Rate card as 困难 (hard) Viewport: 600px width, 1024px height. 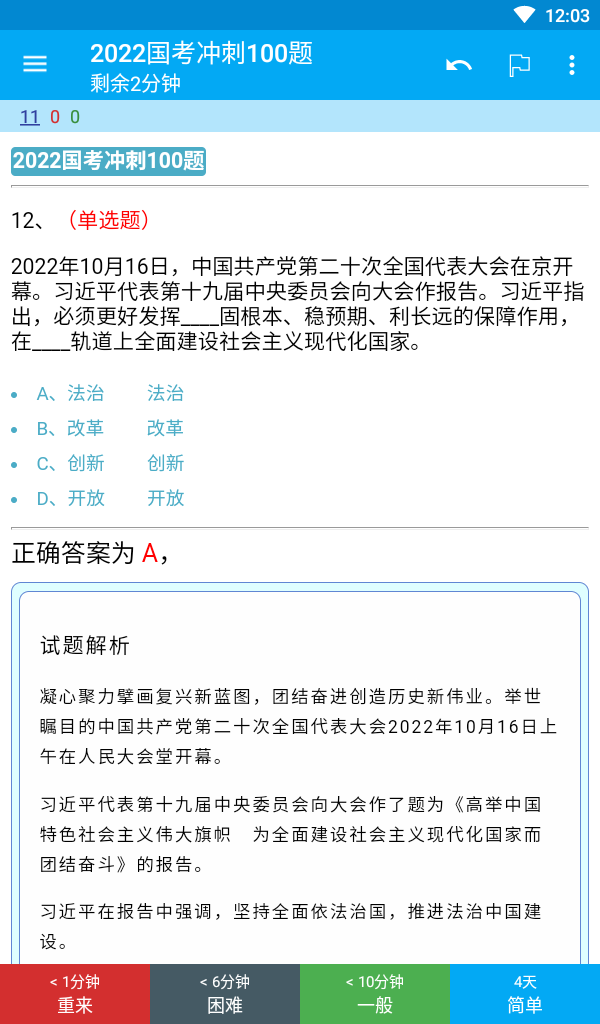[225, 994]
